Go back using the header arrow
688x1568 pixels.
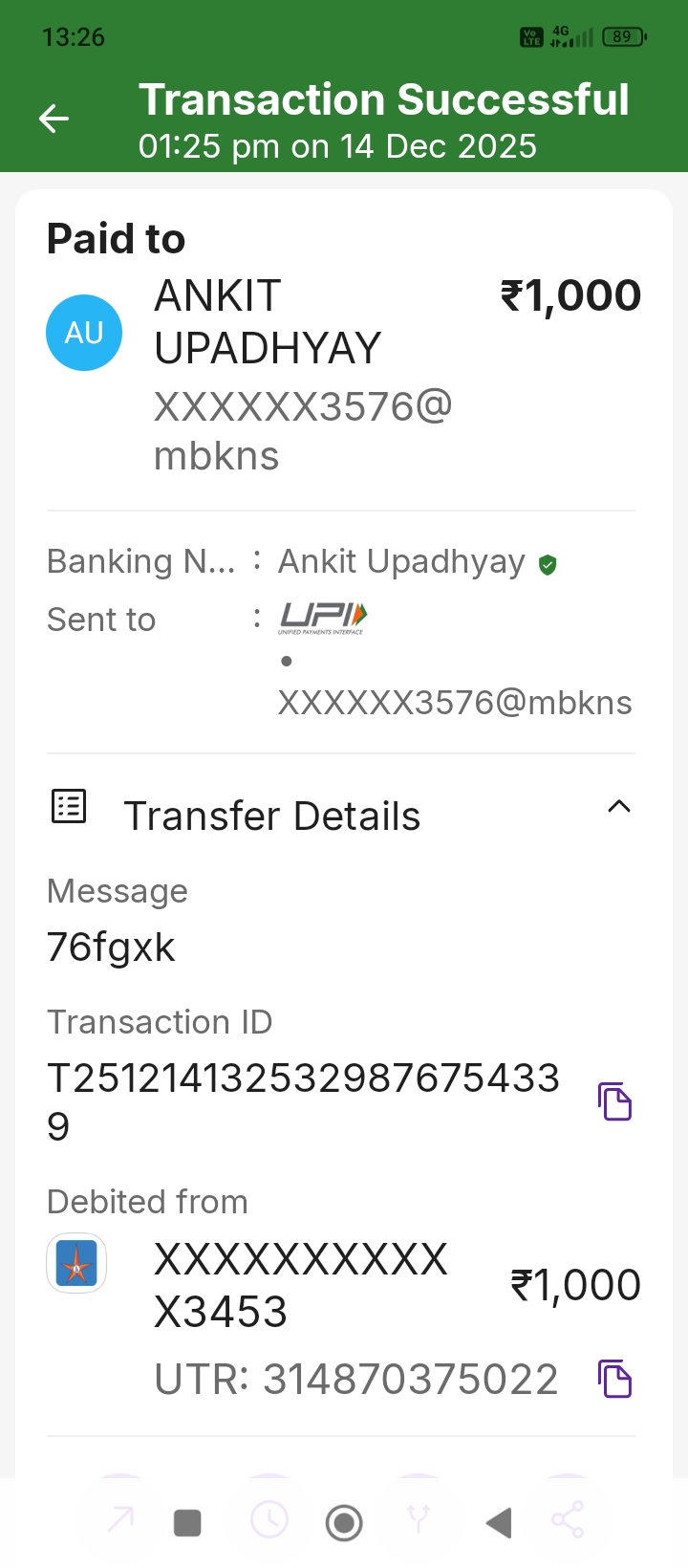point(54,120)
